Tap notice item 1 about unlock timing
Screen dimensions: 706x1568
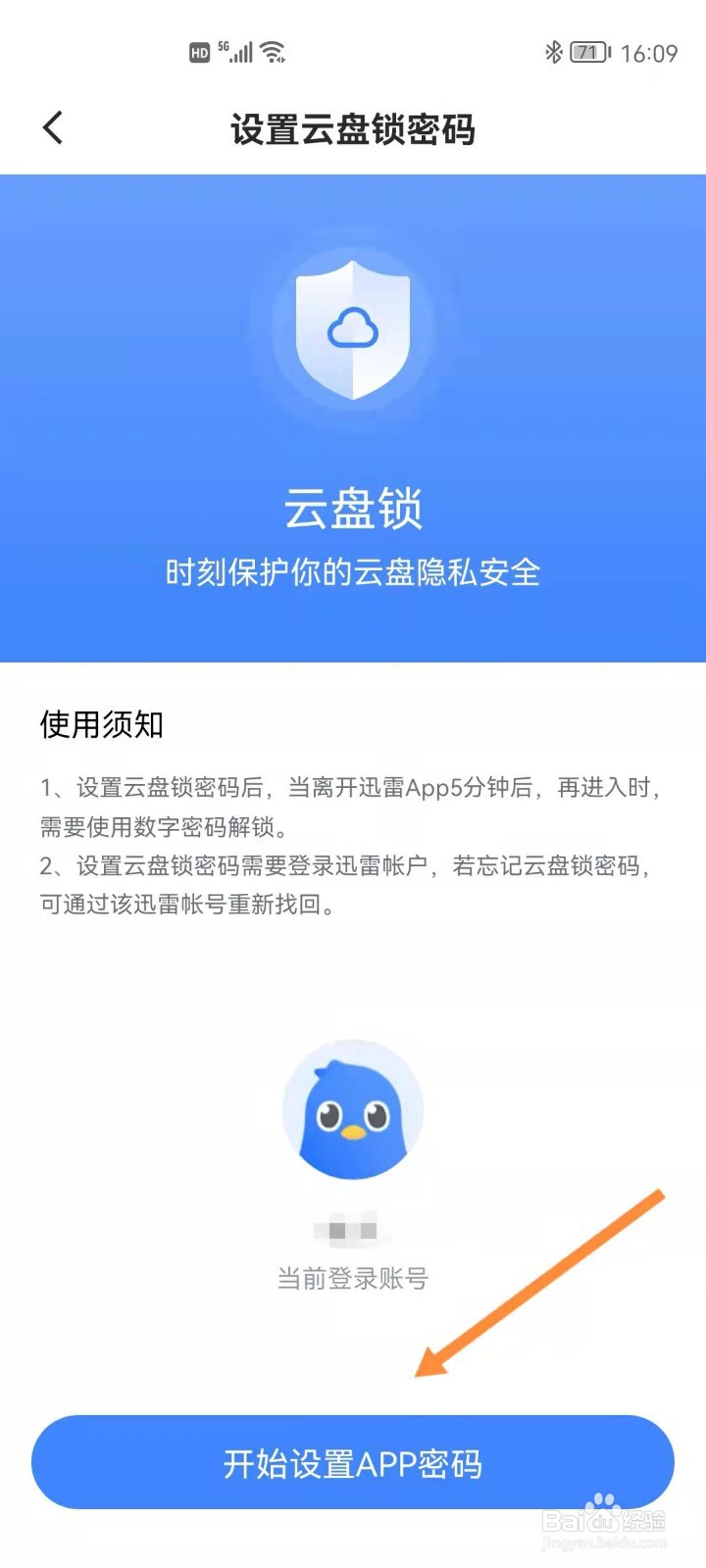coord(353,806)
